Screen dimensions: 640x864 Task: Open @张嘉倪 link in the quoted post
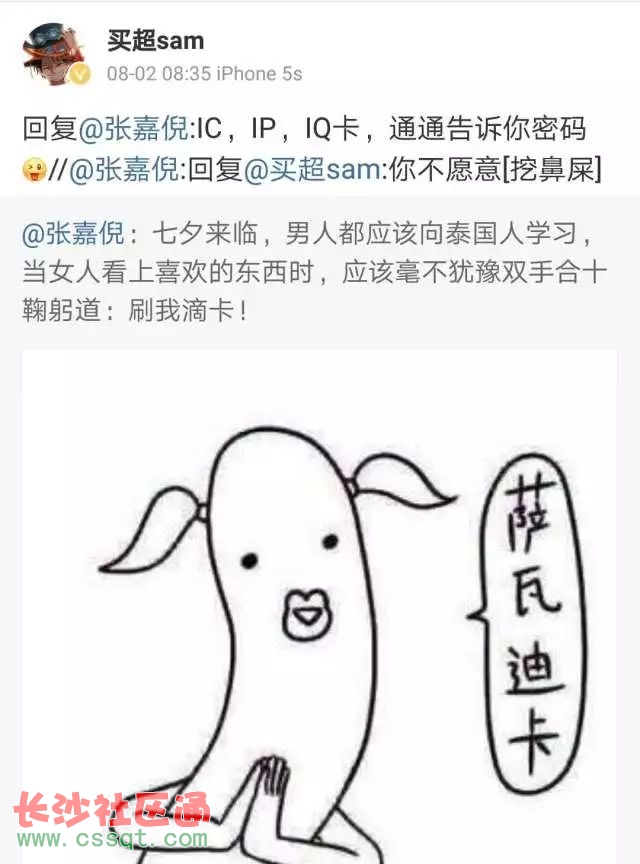(x=72, y=235)
